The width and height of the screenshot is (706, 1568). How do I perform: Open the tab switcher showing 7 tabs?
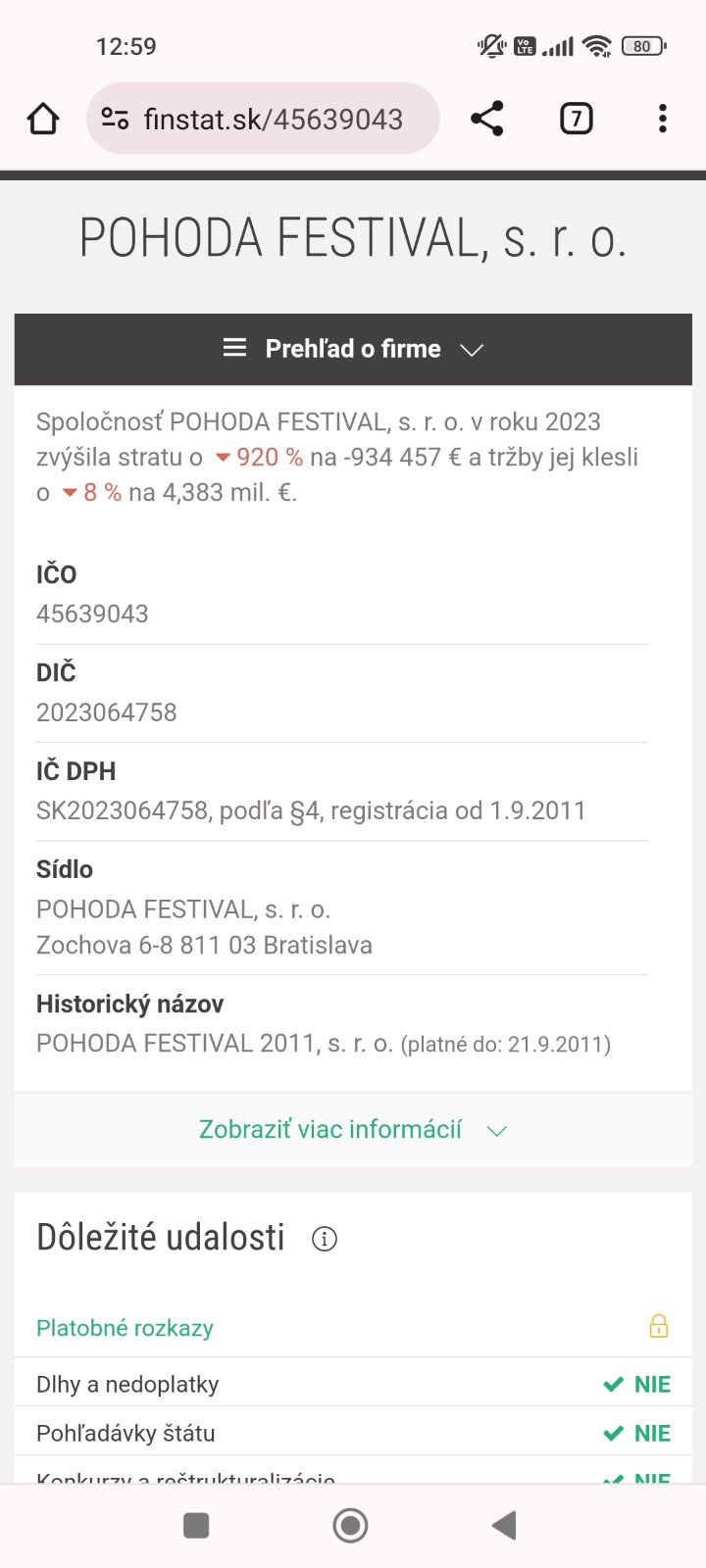(576, 119)
